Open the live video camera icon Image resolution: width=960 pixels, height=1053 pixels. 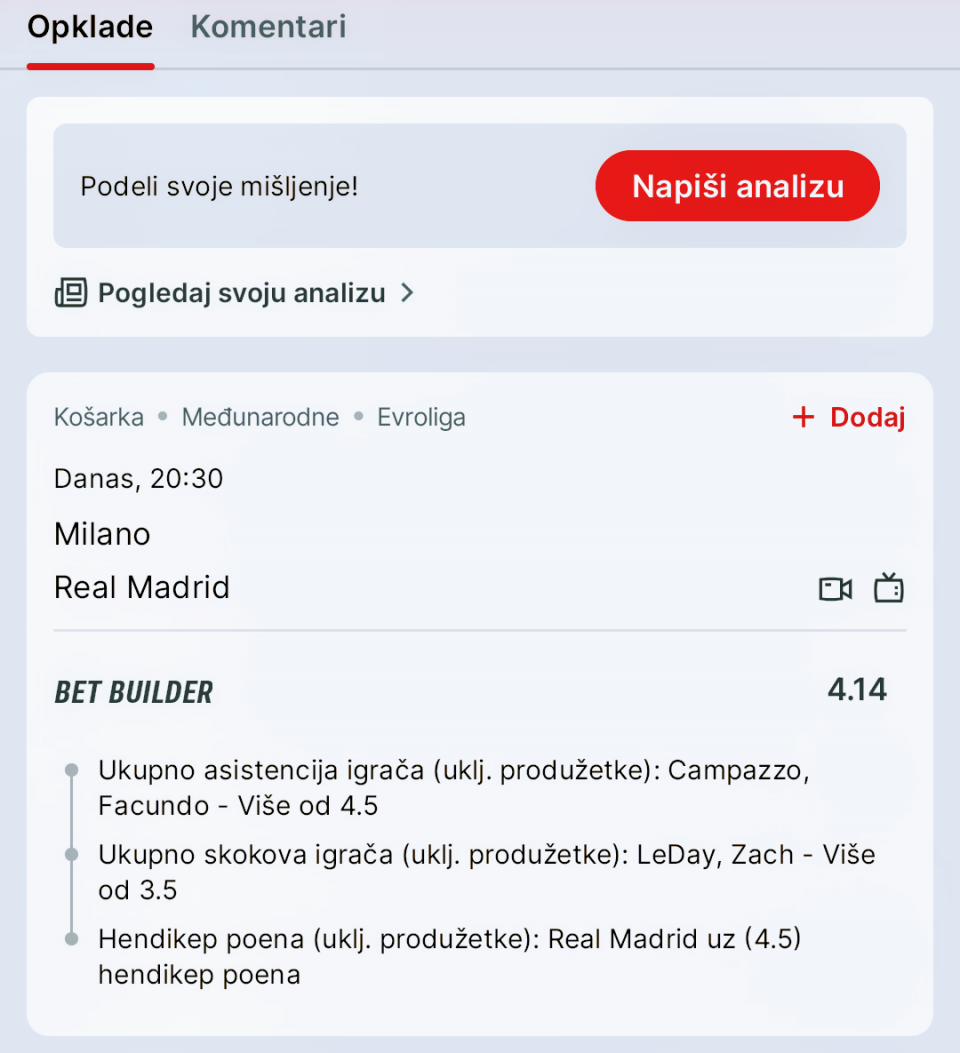(x=835, y=589)
